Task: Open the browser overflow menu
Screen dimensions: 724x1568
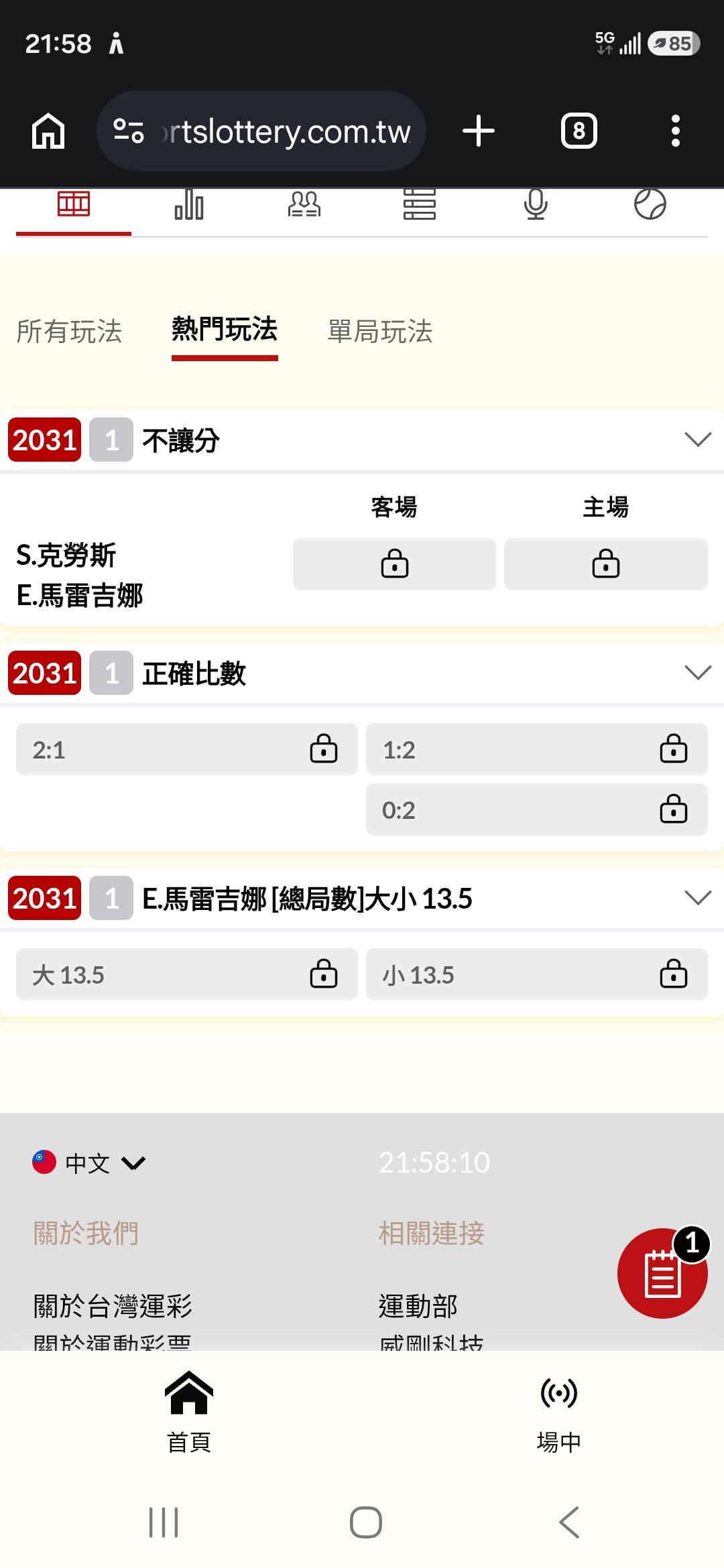Action: coord(676,131)
